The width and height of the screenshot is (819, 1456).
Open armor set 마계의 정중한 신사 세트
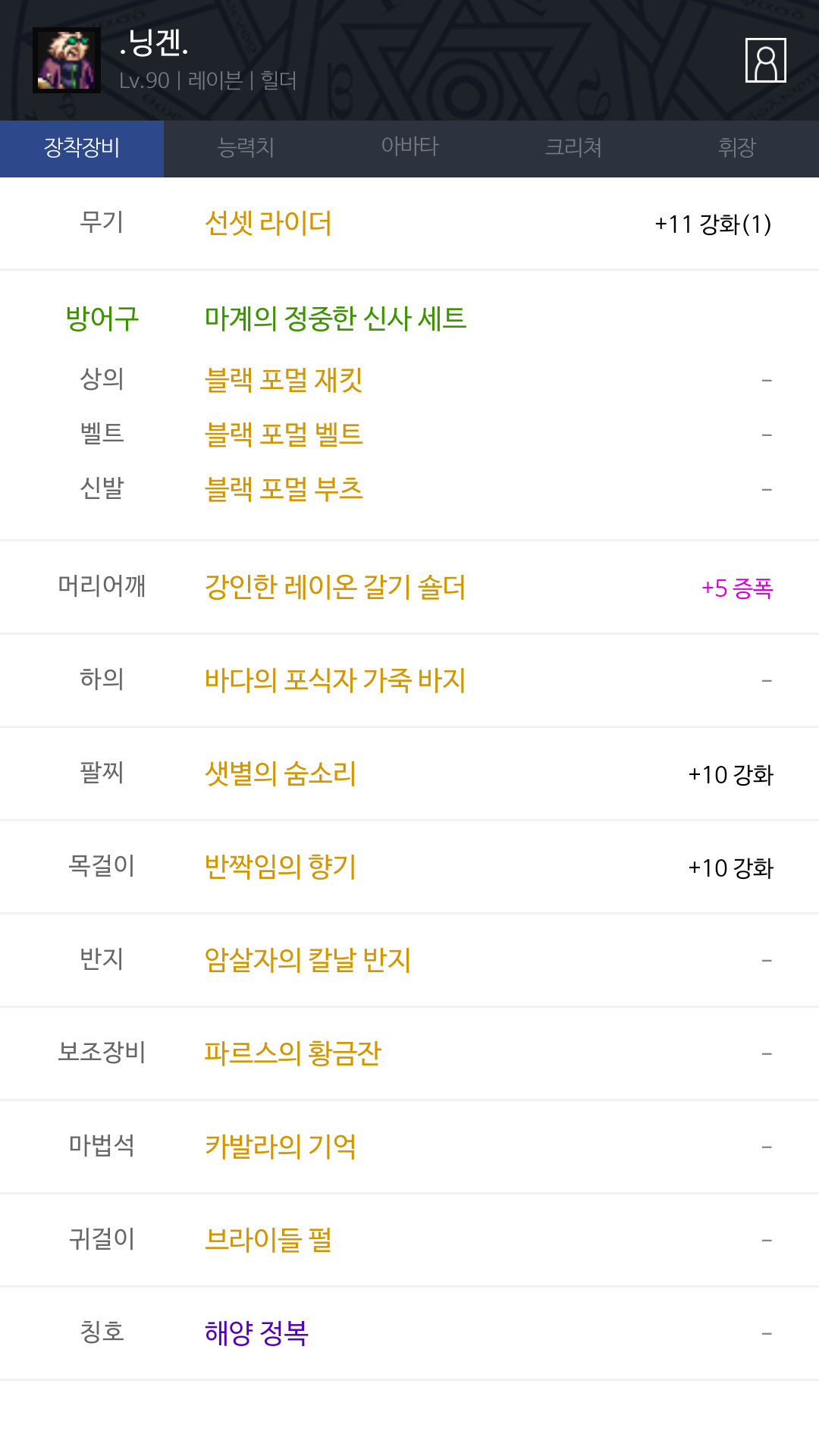(x=335, y=318)
